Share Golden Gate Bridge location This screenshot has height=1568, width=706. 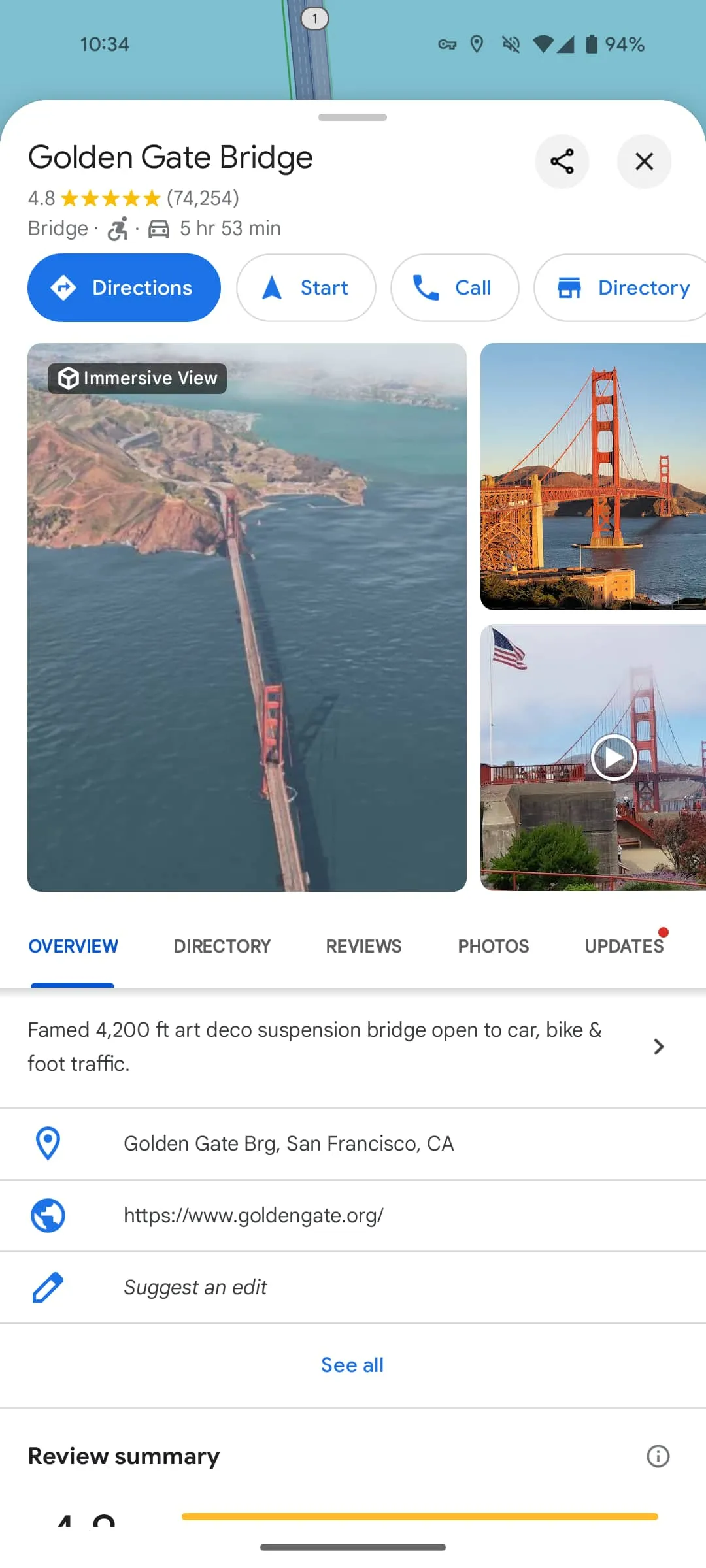(562, 161)
